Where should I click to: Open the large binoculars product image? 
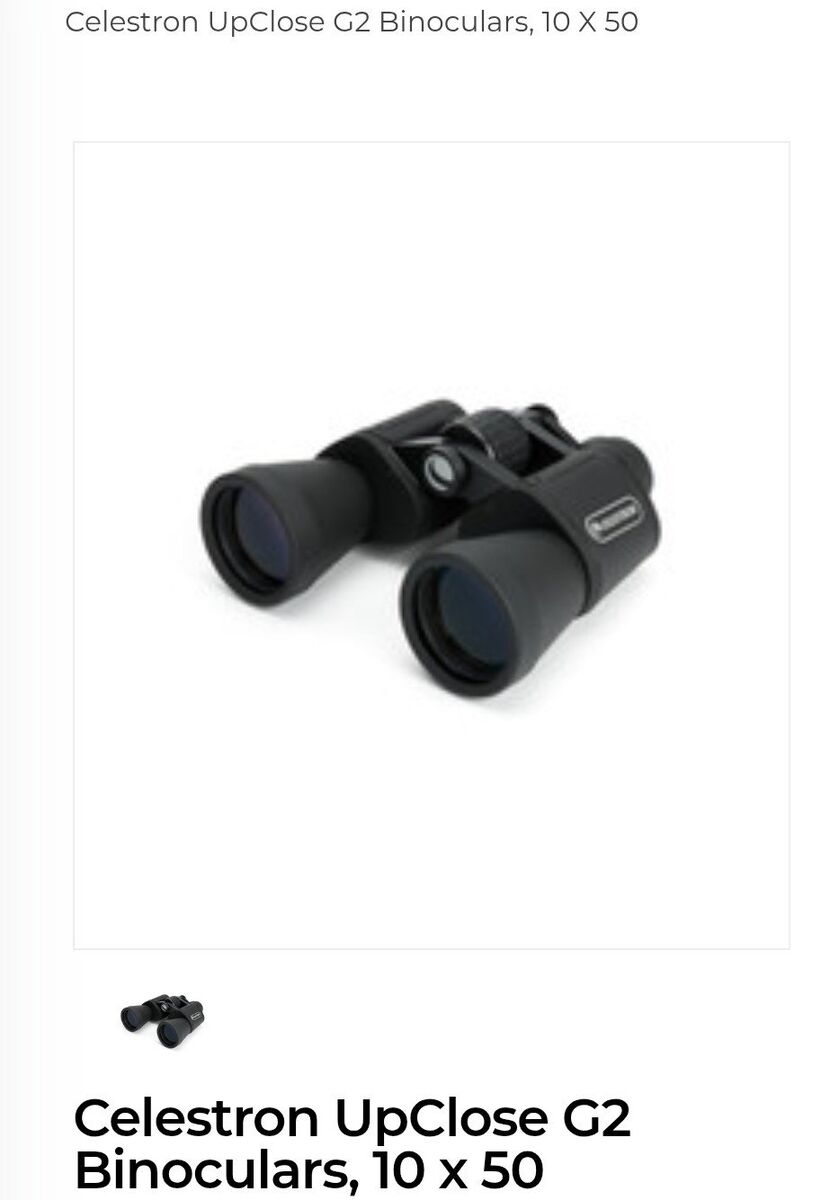click(x=430, y=545)
